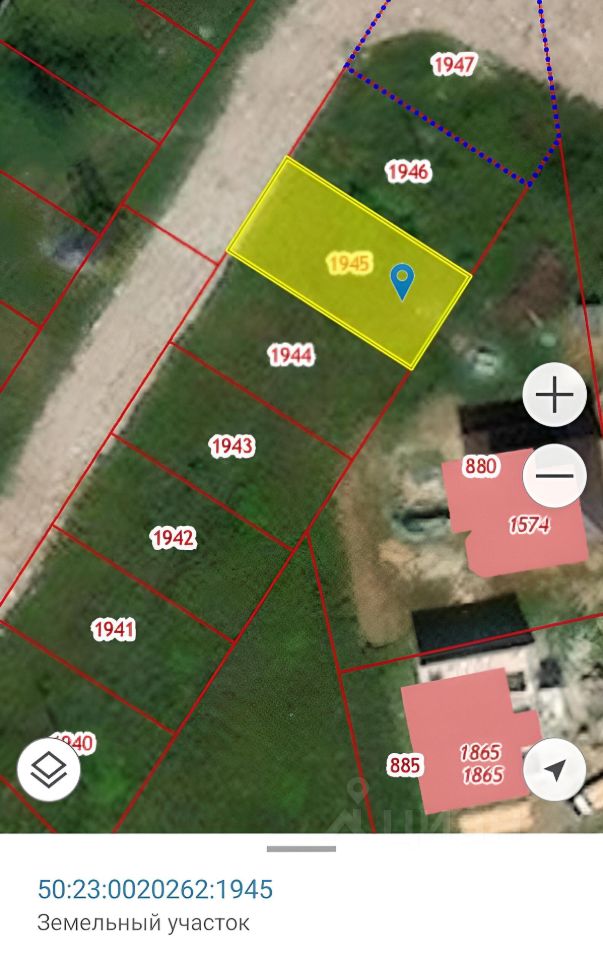603x960 pixels.
Task: Open details for 50:23:0020262:1945
Action: pos(155,889)
